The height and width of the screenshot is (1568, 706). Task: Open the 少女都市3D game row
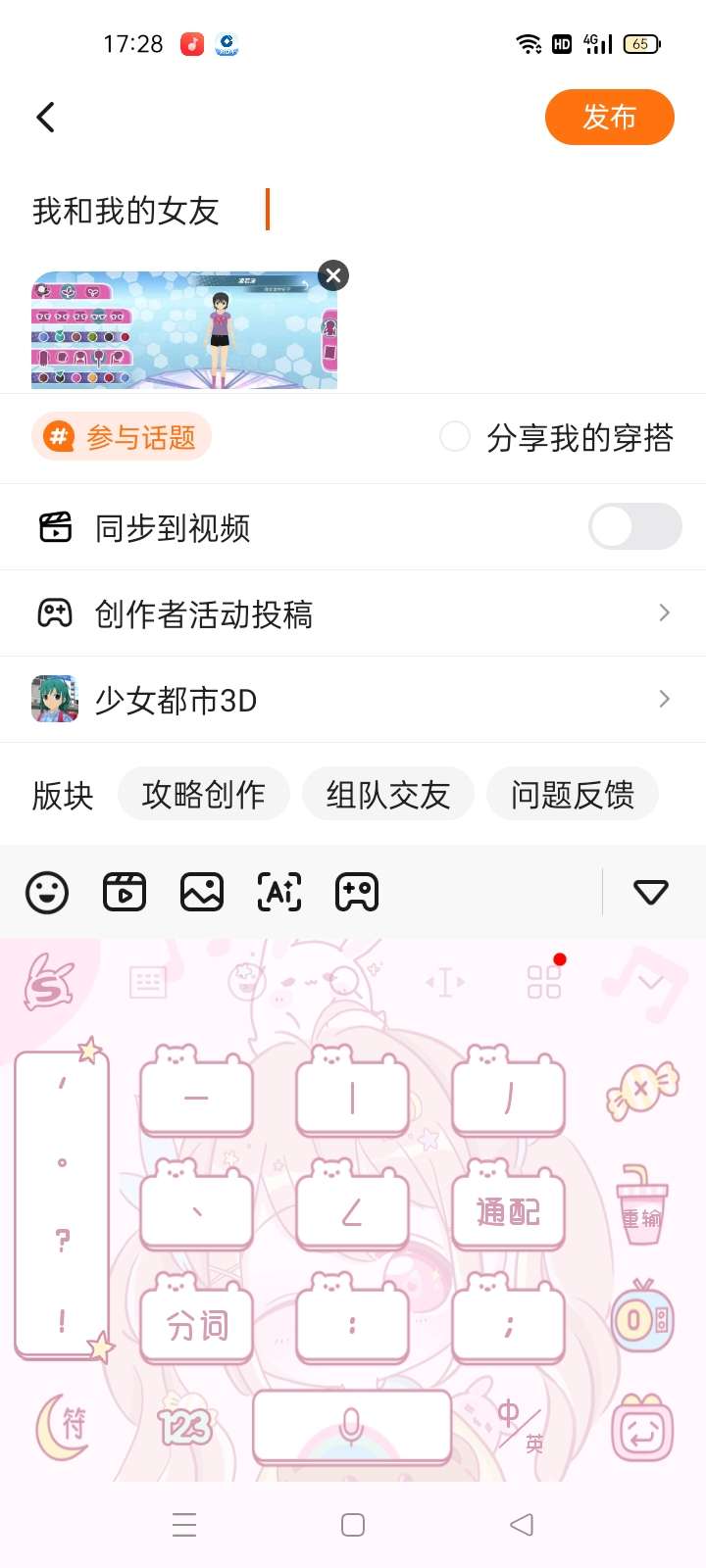(353, 700)
